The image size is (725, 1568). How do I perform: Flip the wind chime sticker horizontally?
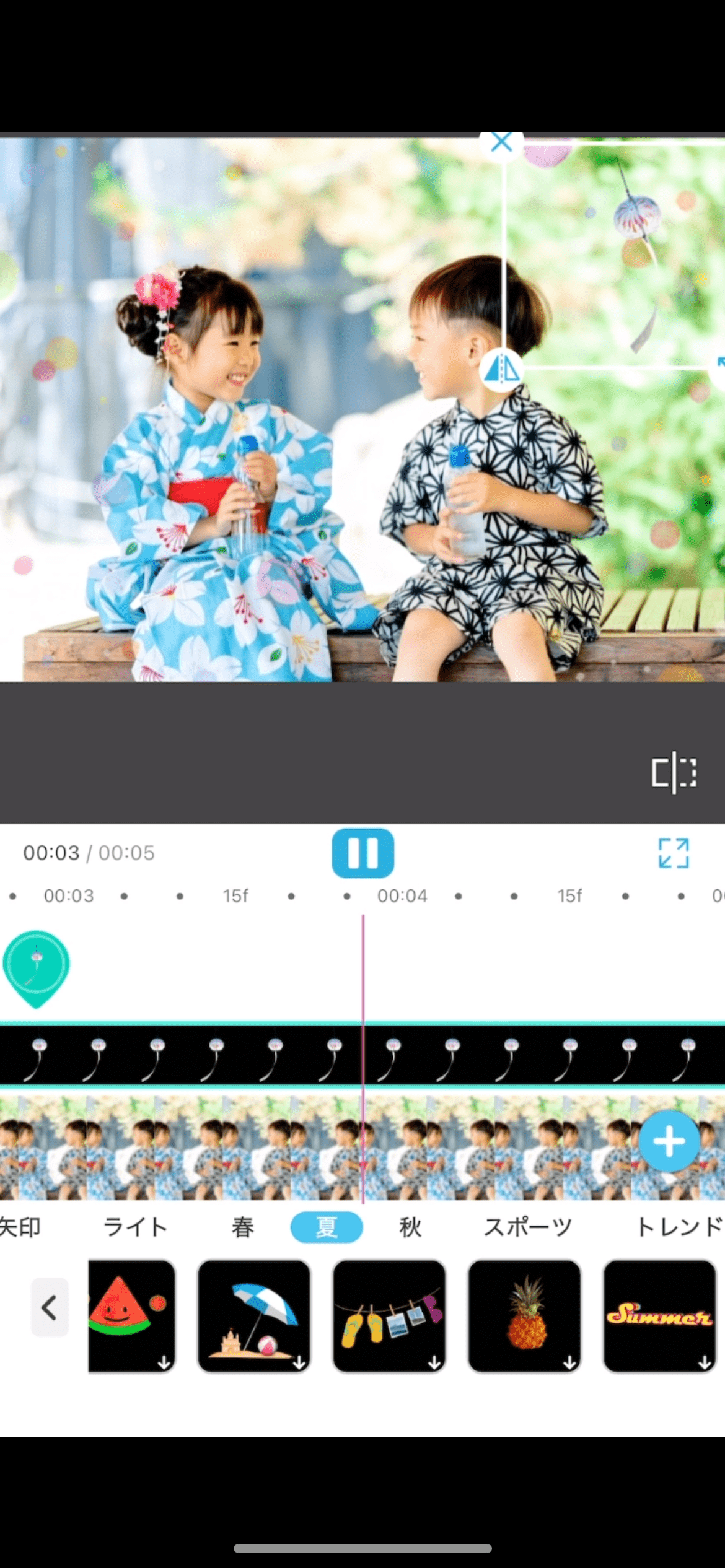[501, 370]
